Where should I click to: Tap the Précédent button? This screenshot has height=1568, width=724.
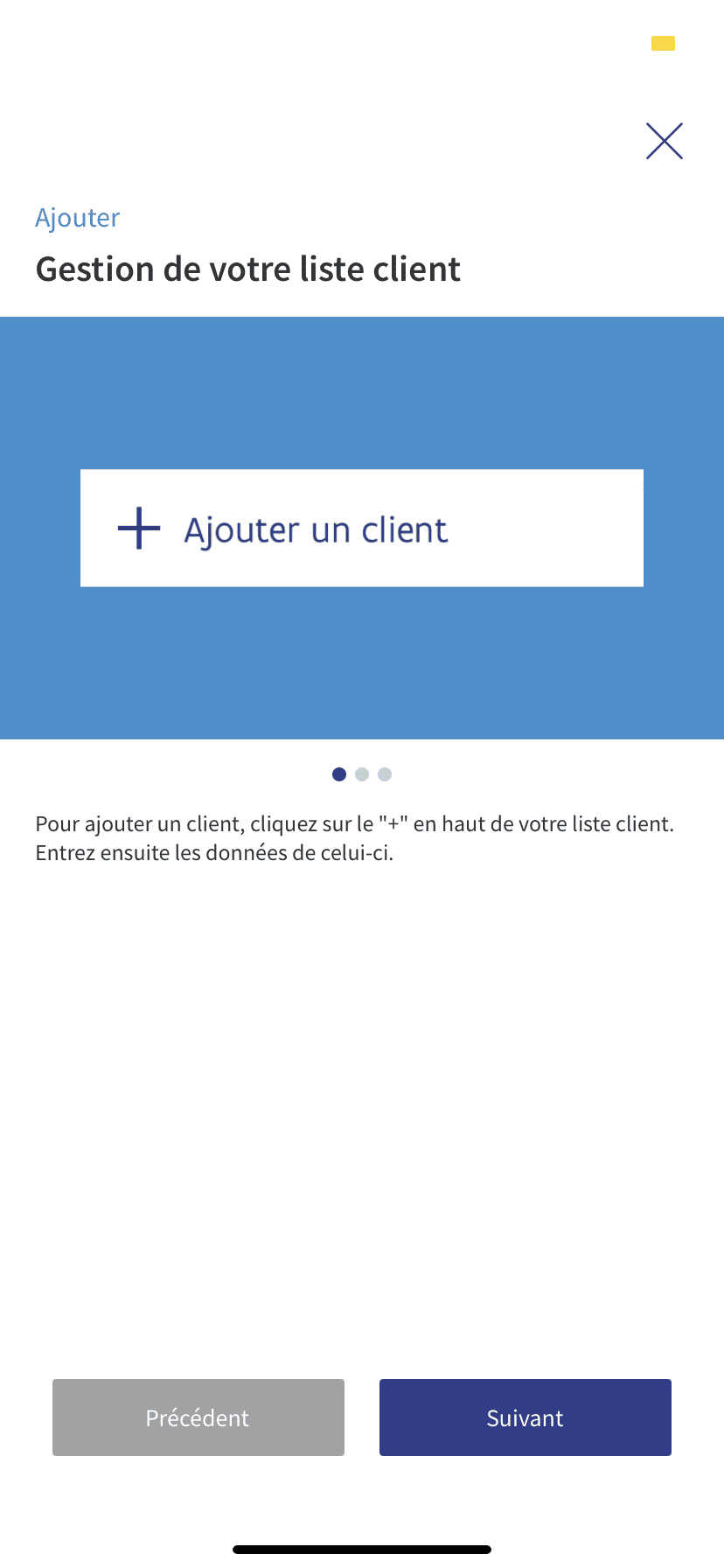pyautogui.click(x=198, y=1417)
